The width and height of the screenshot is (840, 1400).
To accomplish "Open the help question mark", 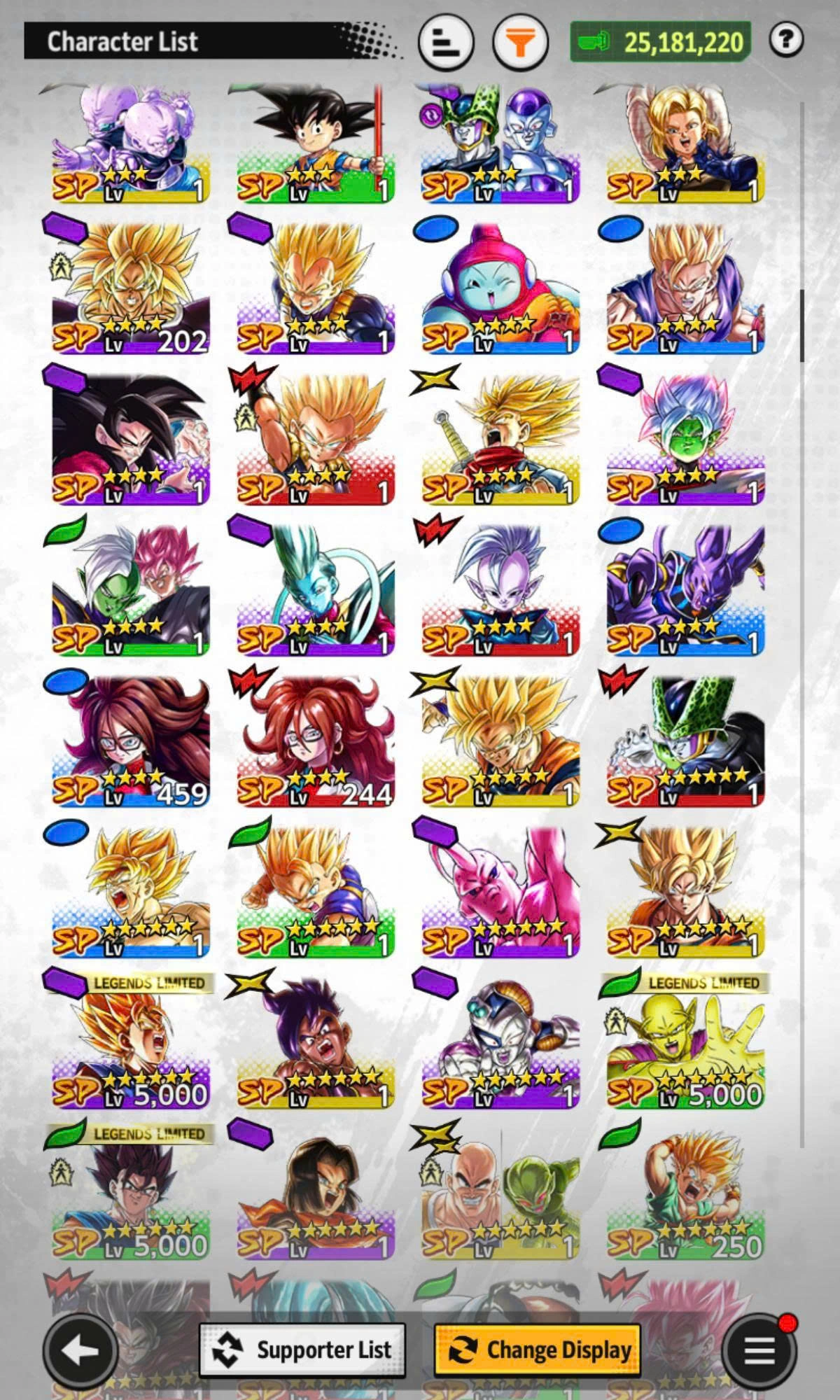I will 785,41.
